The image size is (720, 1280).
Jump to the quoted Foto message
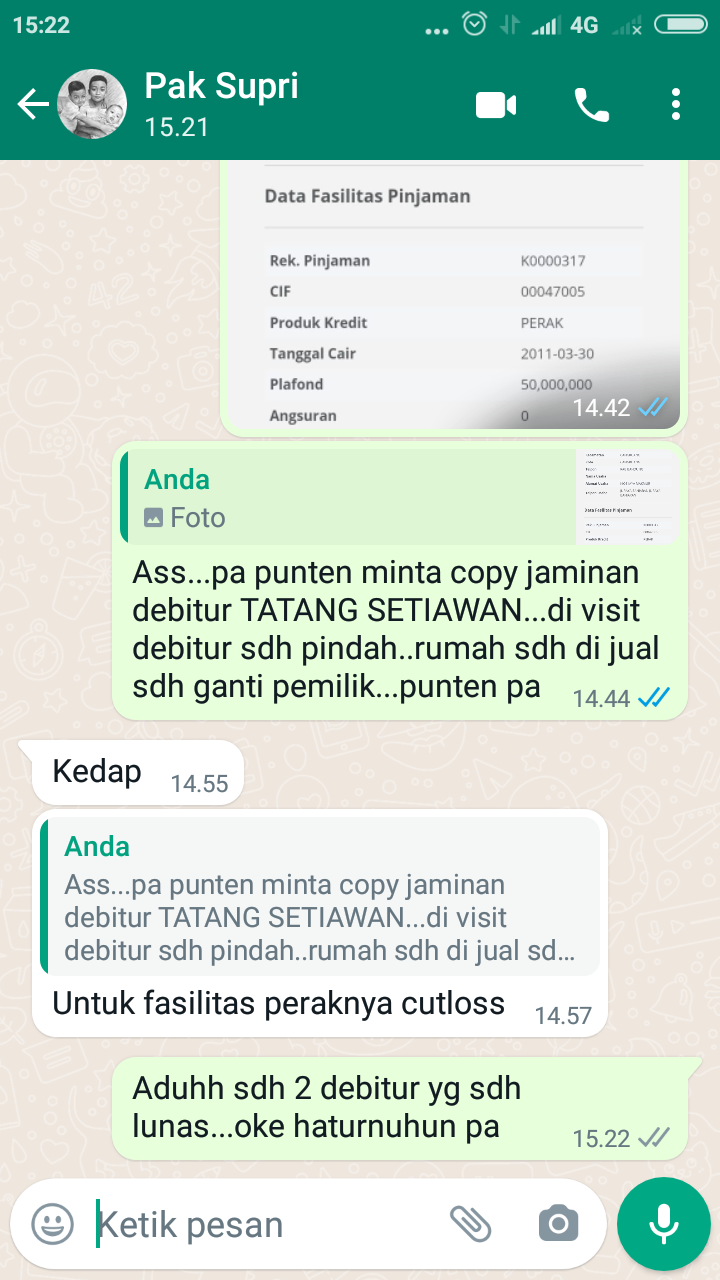point(398,498)
